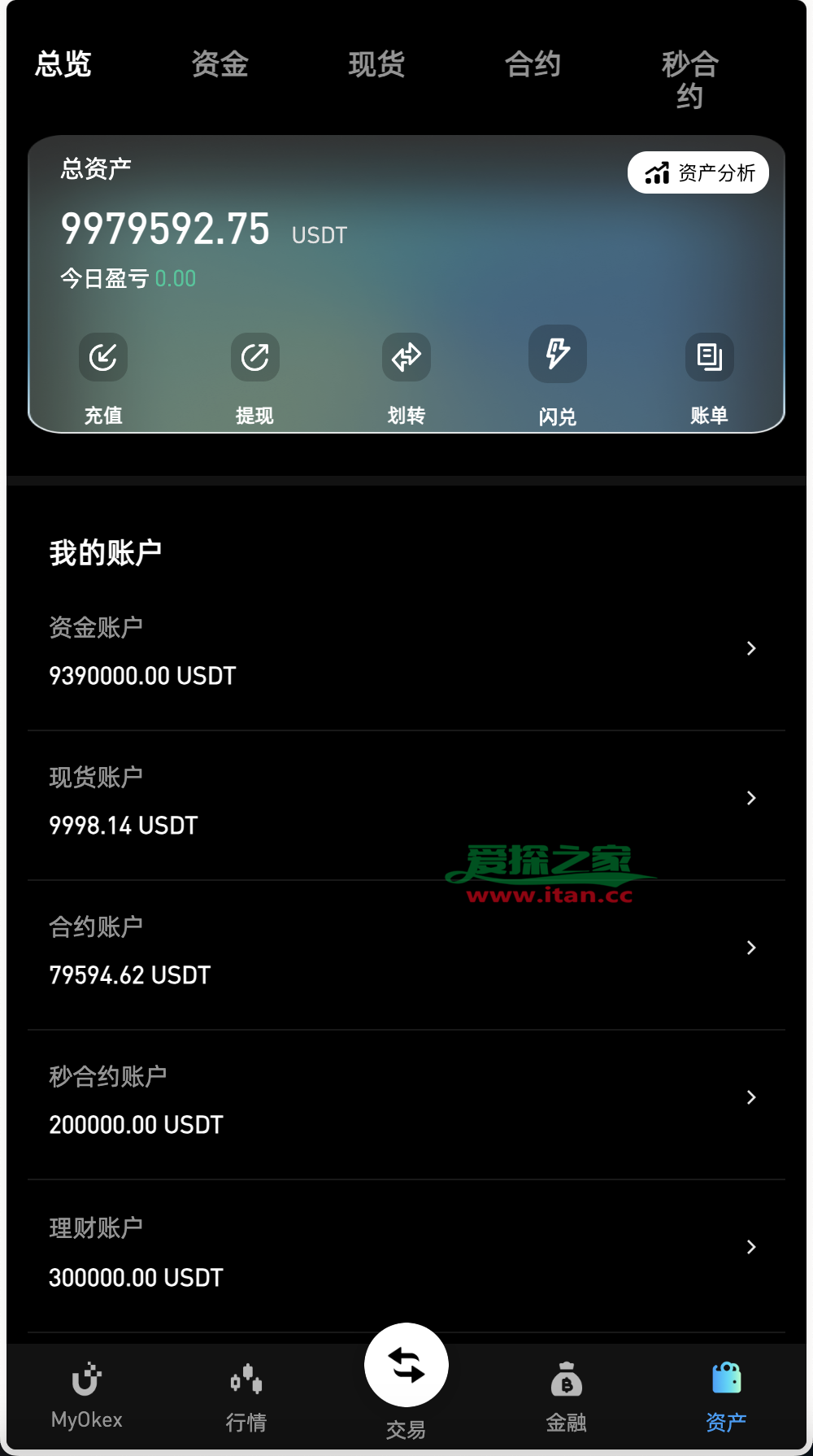
Task: Open 闪兑 (flash exchange) via its lightning icon
Action: [x=557, y=354]
